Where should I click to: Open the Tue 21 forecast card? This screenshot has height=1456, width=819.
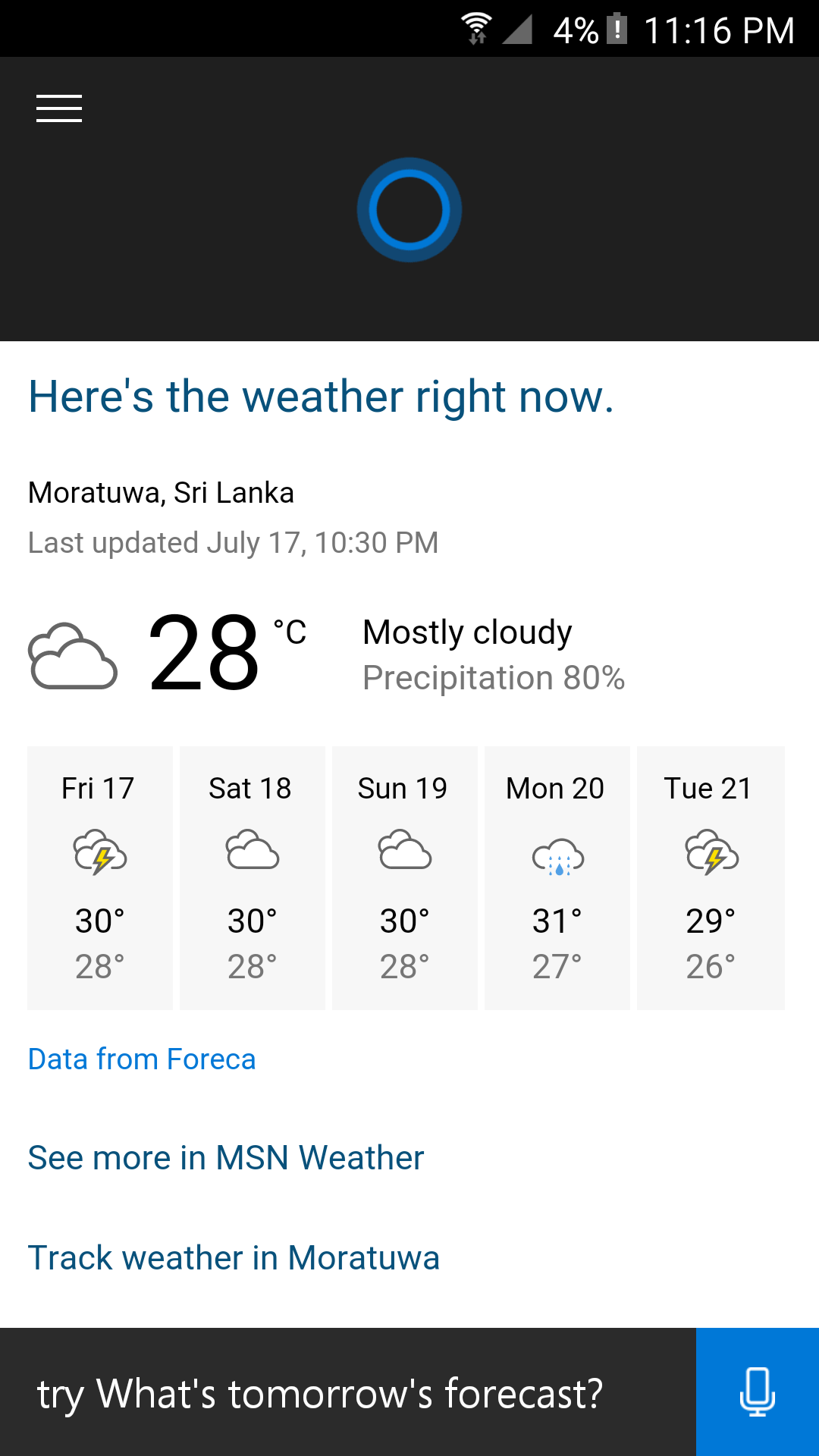711,877
